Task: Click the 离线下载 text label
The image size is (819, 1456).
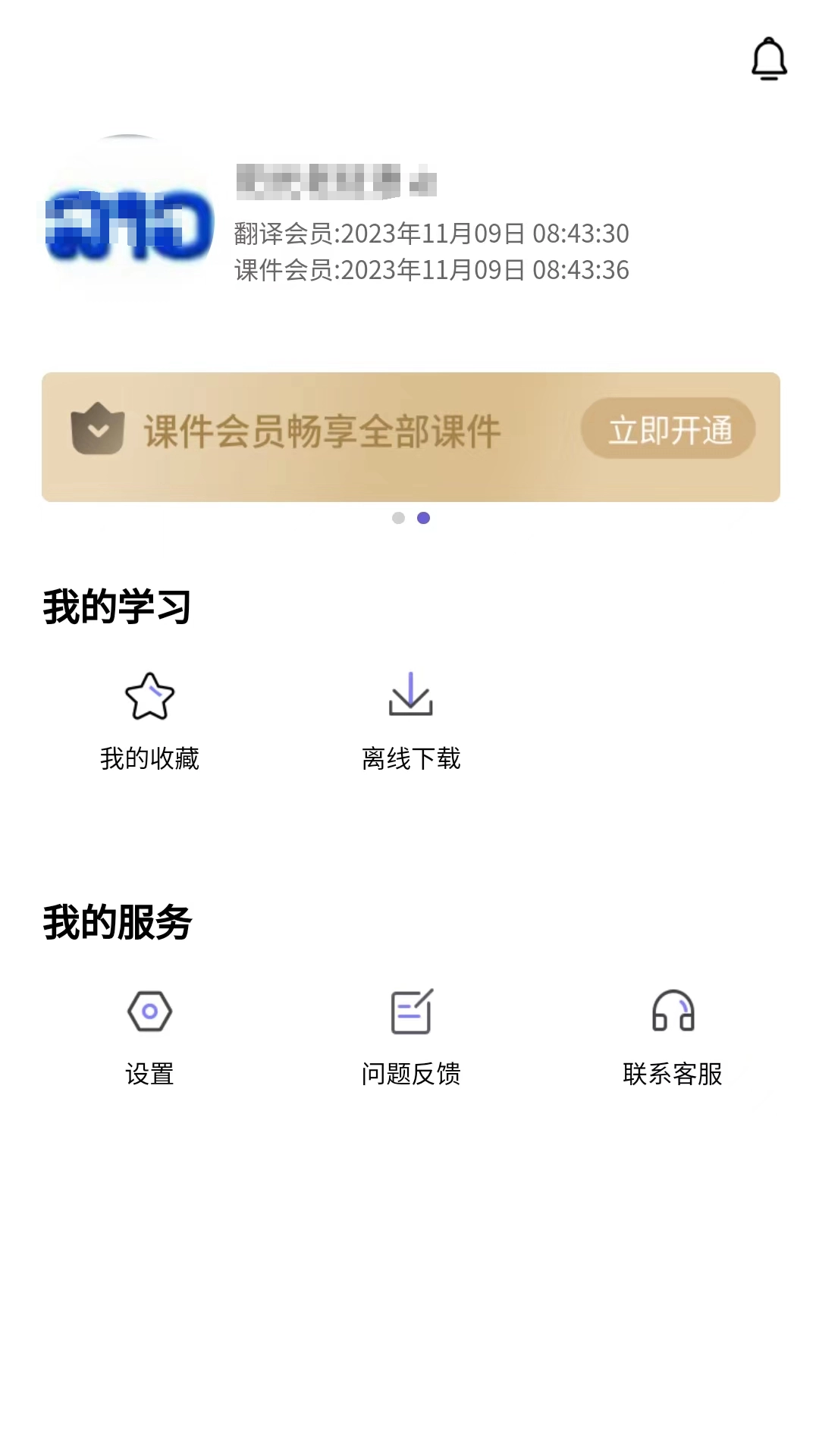Action: pos(413,758)
